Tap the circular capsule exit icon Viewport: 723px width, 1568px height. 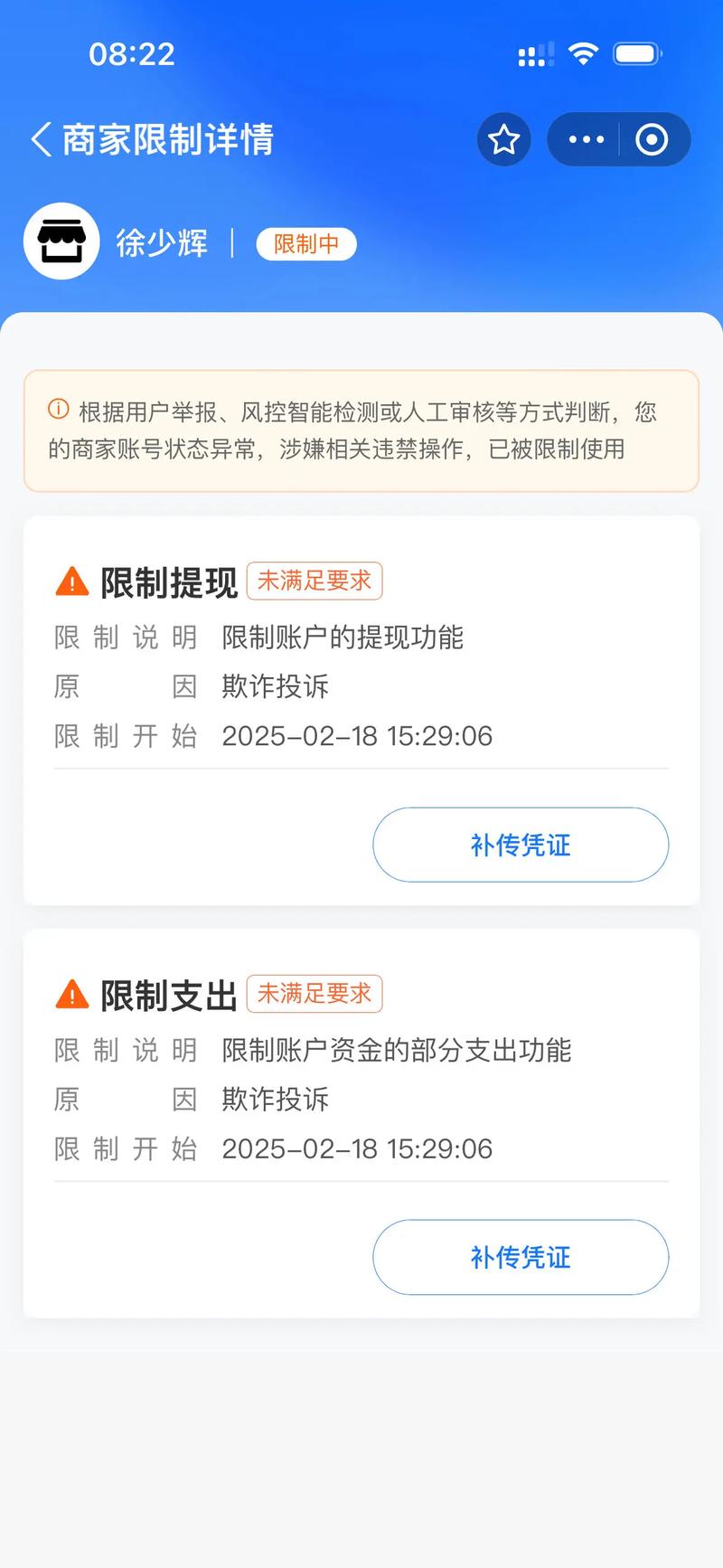[653, 139]
